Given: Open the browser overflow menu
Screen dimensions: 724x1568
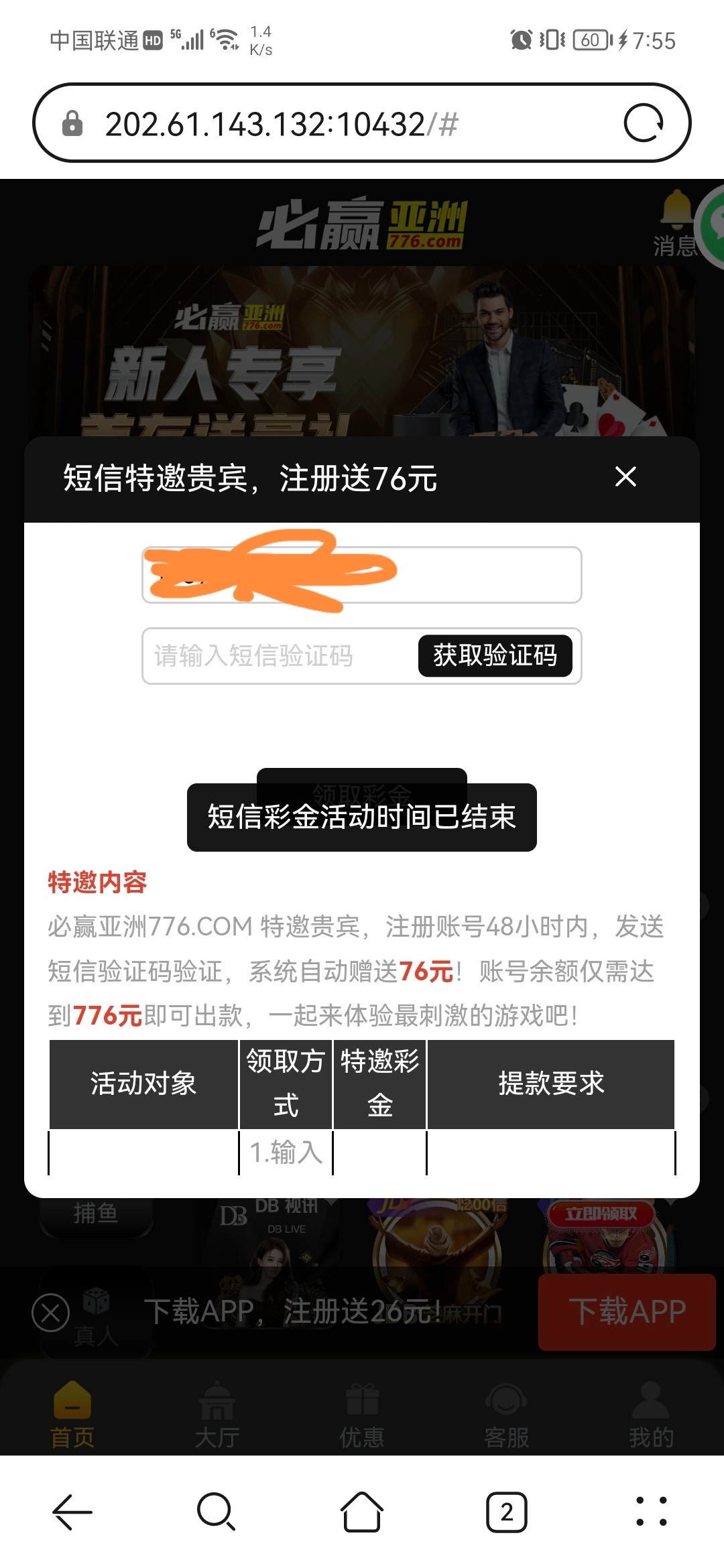Looking at the screenshot, I should coord(651,1512).
